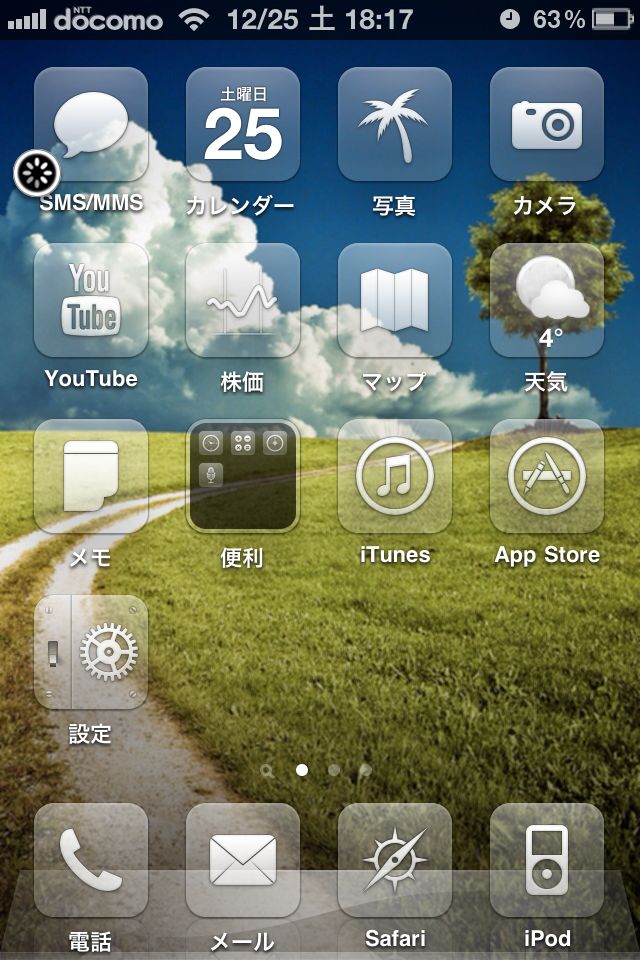
Task: Check the 天気 weather app
Action: [x=547, y=300]
